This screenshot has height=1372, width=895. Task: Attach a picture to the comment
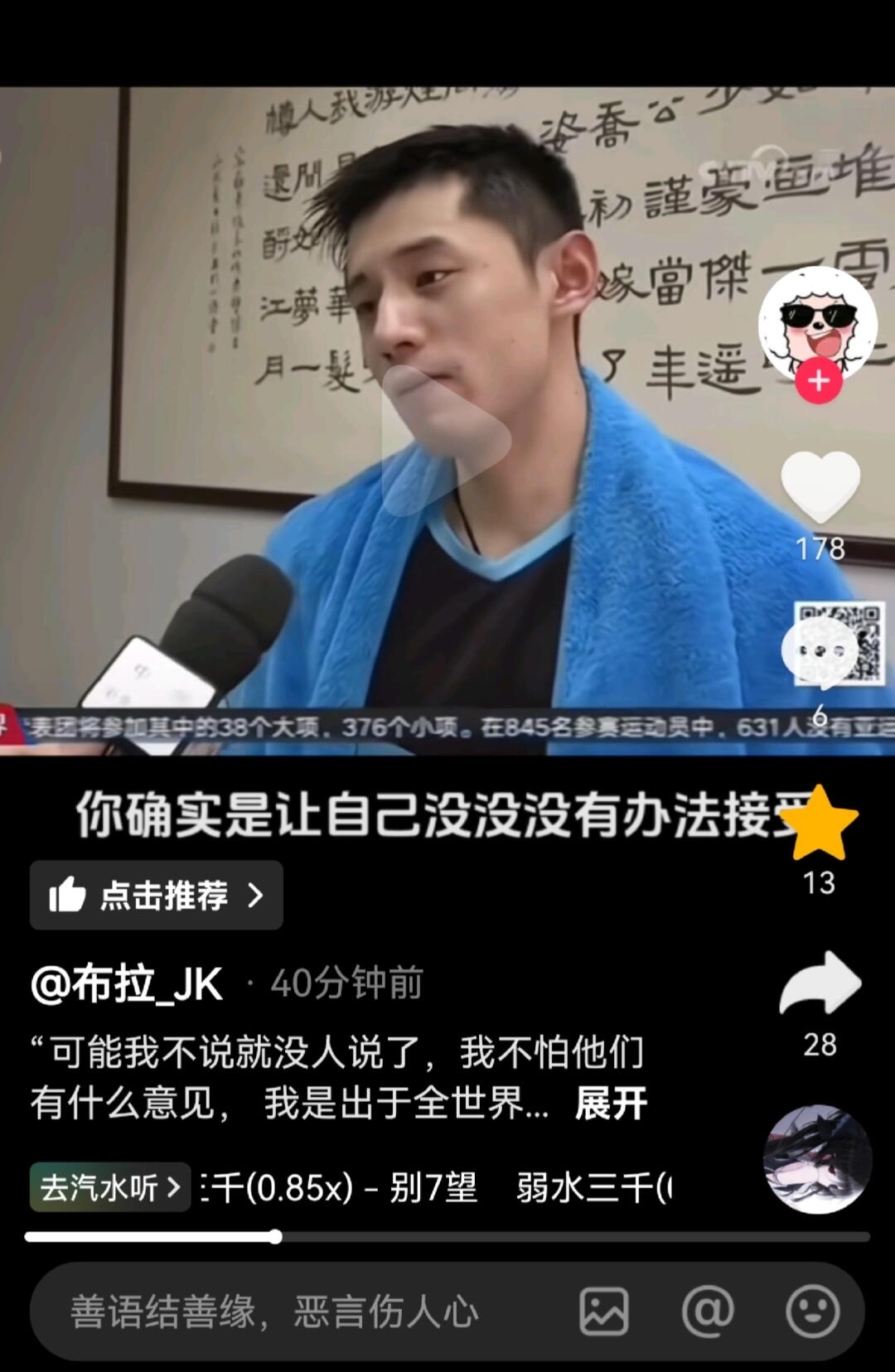pyautogui.click(x=604, y=1312)
